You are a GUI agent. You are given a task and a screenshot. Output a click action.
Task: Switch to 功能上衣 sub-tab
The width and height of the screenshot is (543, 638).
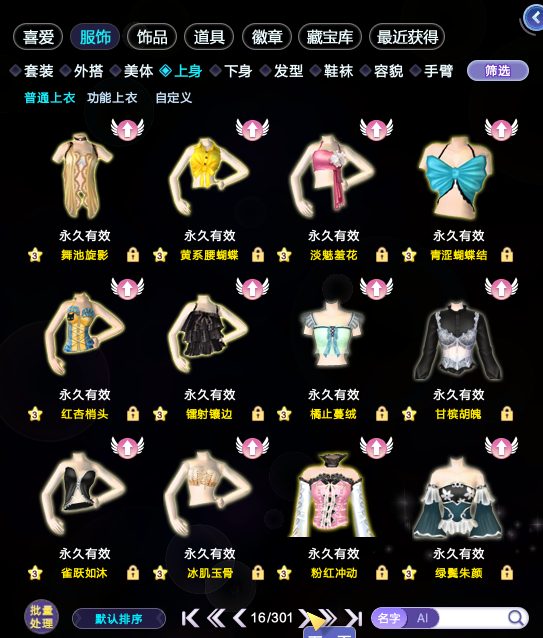click(x=112, y=98)
